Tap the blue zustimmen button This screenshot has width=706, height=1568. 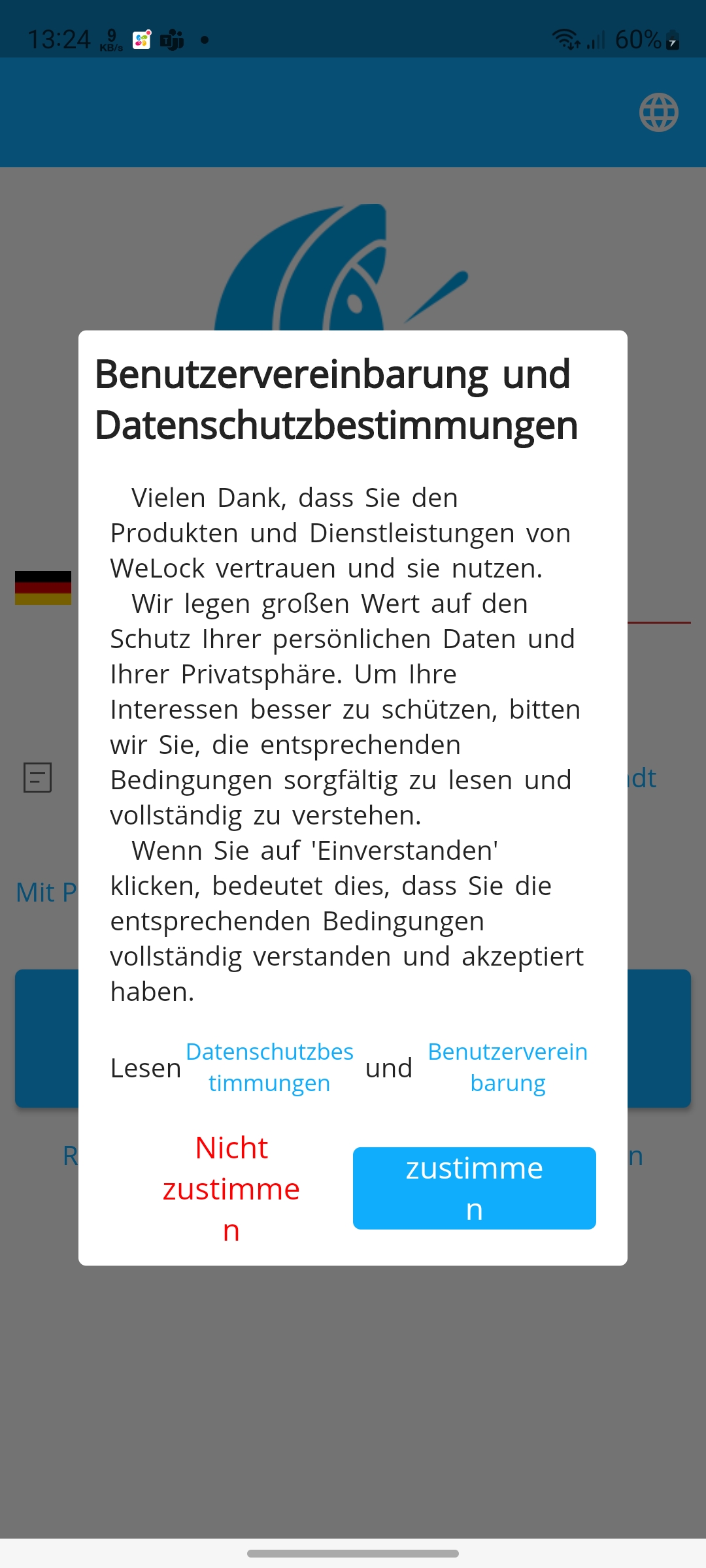point(474,1188)
